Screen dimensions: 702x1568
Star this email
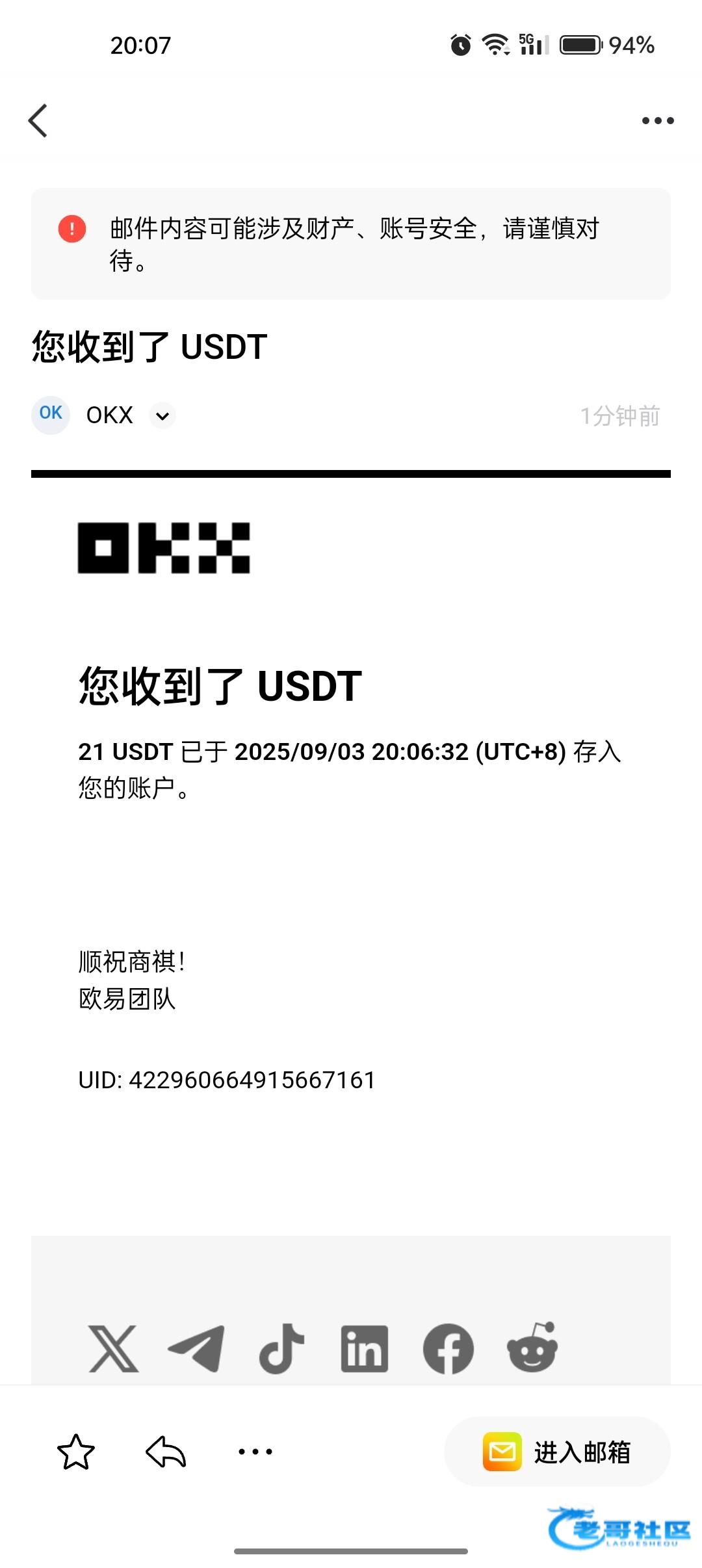pyautogui.click(x=76, y=1452)
